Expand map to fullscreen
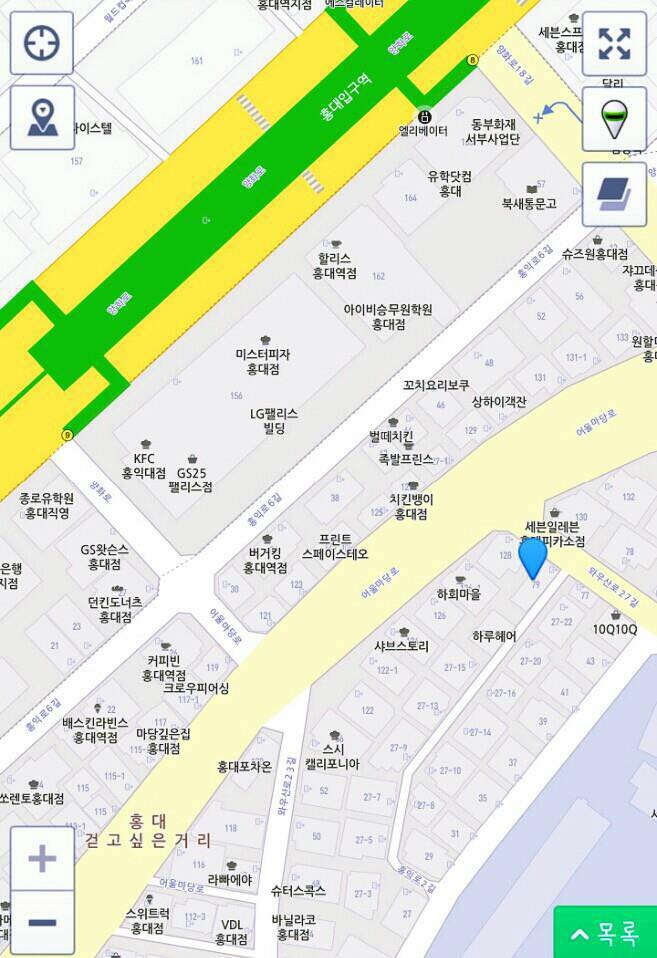Screen dimensions: 657x958 (x=614, y=43)
